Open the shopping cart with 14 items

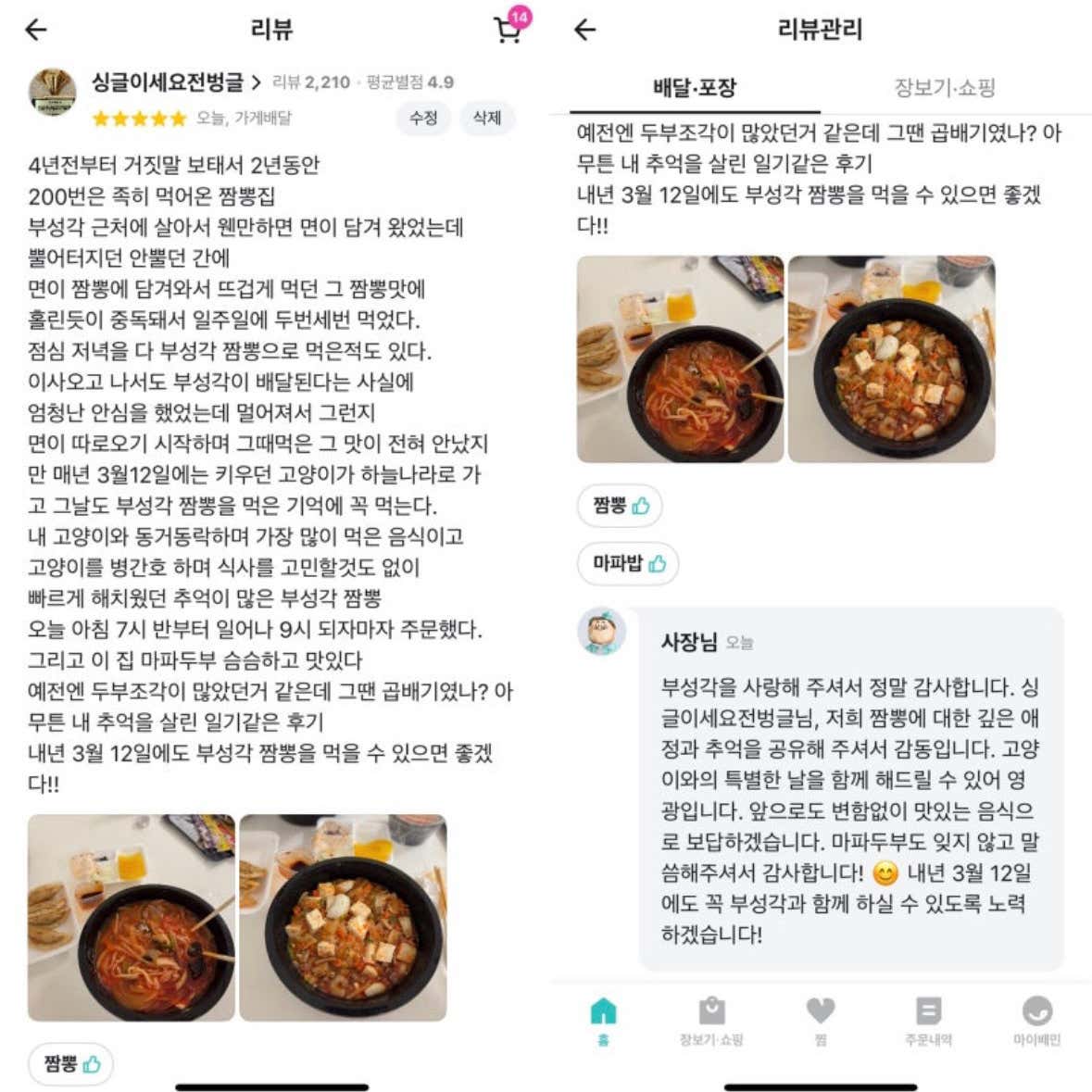pyautogui.click(x=508, y=30)
